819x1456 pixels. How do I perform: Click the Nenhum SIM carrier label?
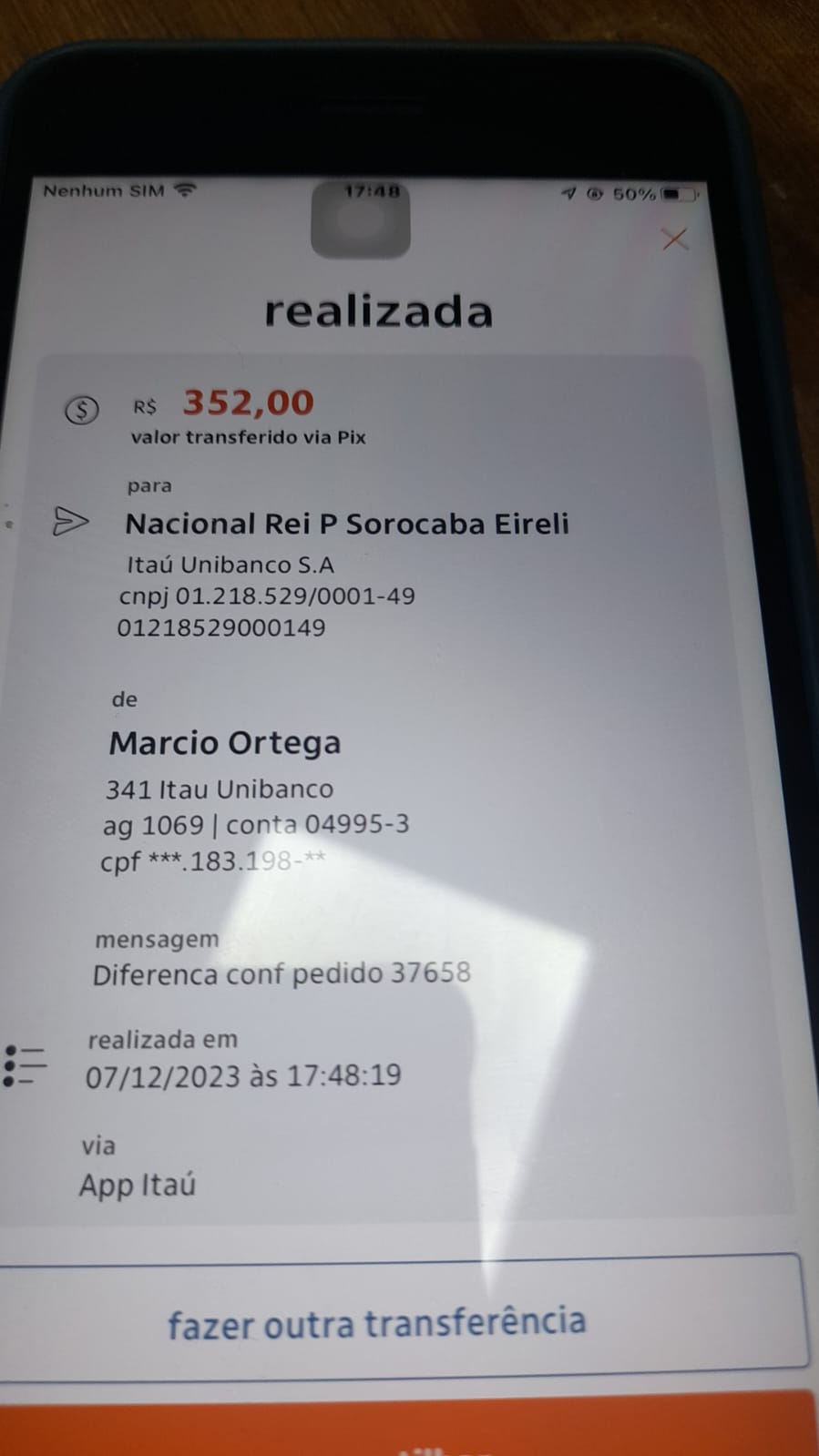click(103, 190)
